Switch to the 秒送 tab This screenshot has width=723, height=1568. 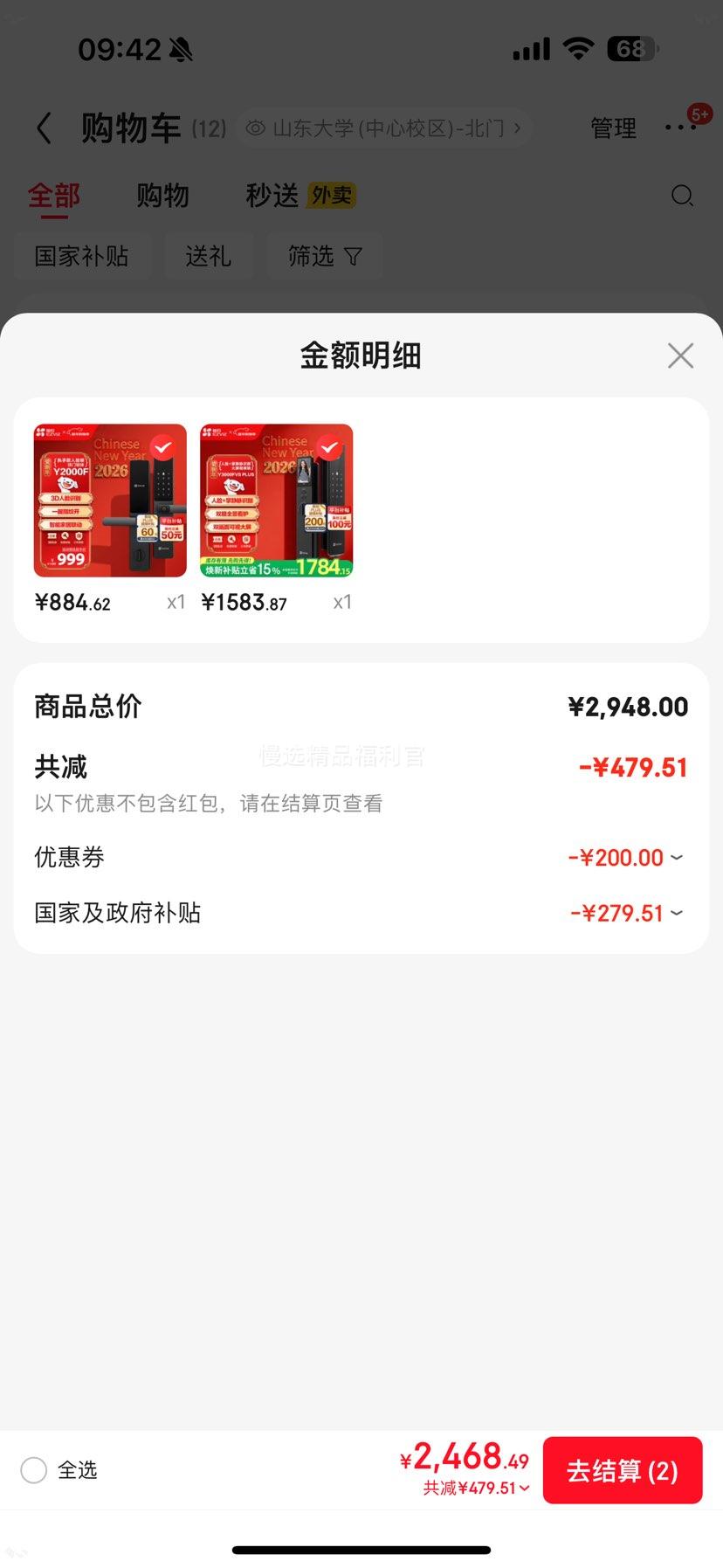click(x=271, y=196)
